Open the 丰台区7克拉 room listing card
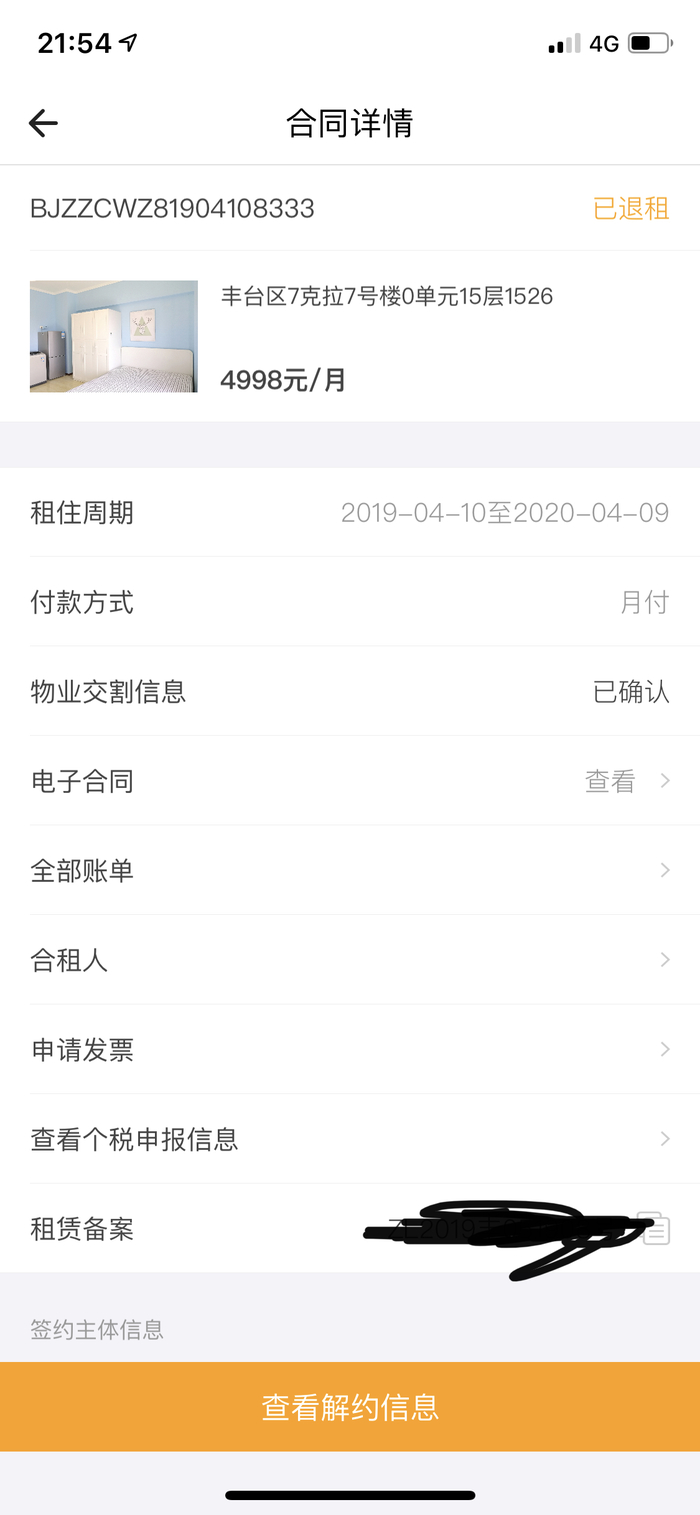700x1515 pixels. click(x=350, y=336)
